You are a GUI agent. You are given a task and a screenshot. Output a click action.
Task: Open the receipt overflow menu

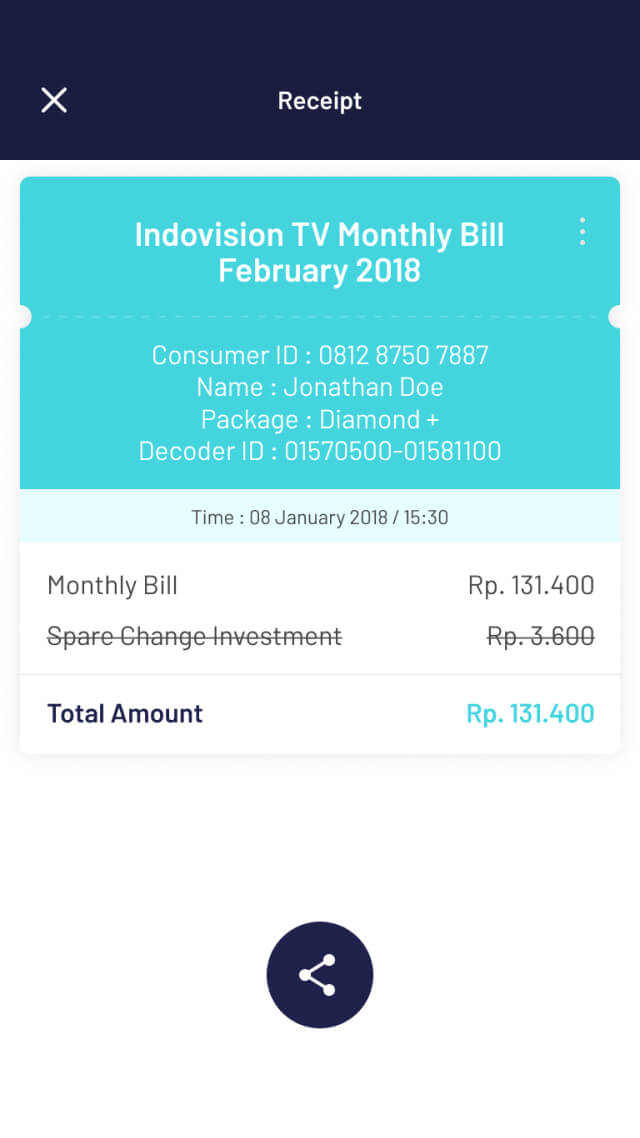click(x=582, y=232)
